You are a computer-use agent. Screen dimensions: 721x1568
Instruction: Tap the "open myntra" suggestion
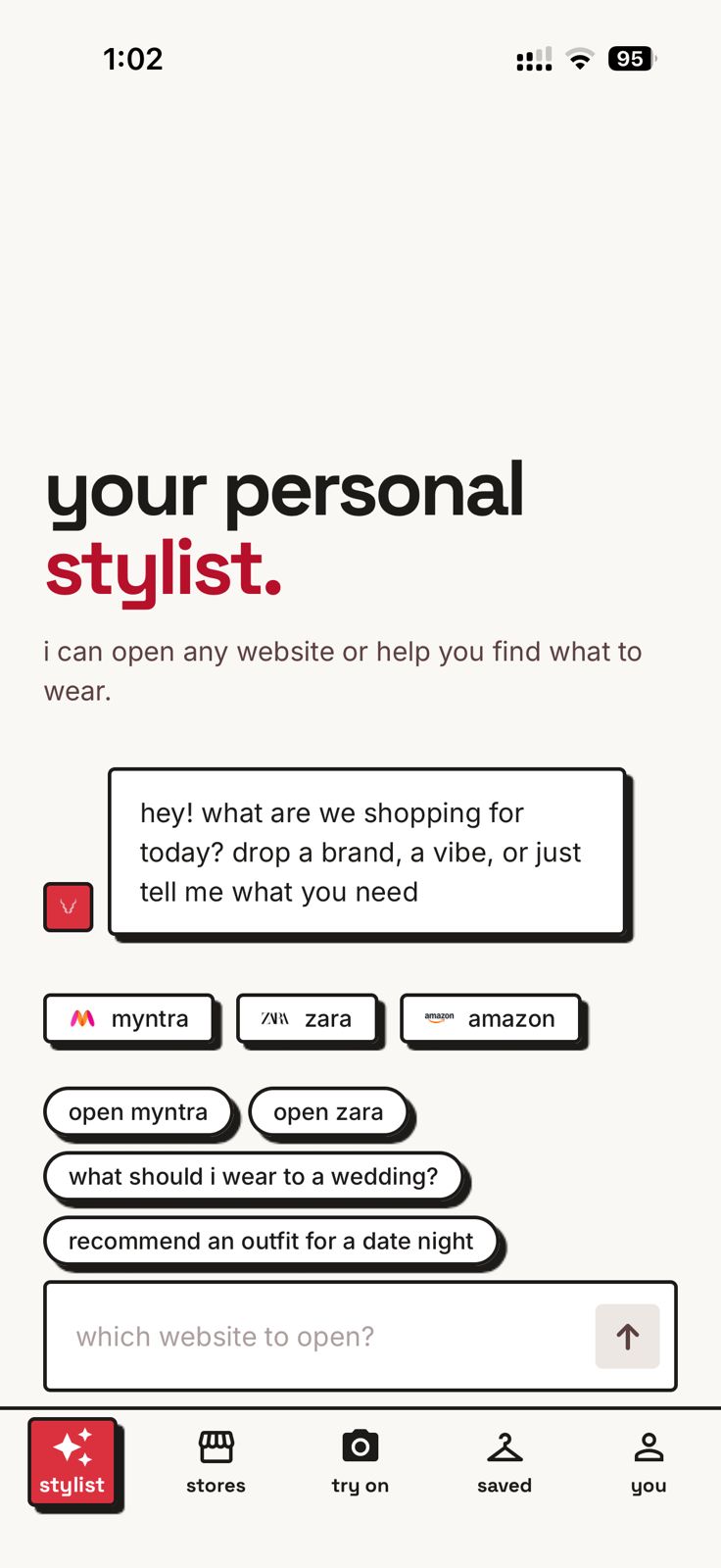(x=138, y=1112)
